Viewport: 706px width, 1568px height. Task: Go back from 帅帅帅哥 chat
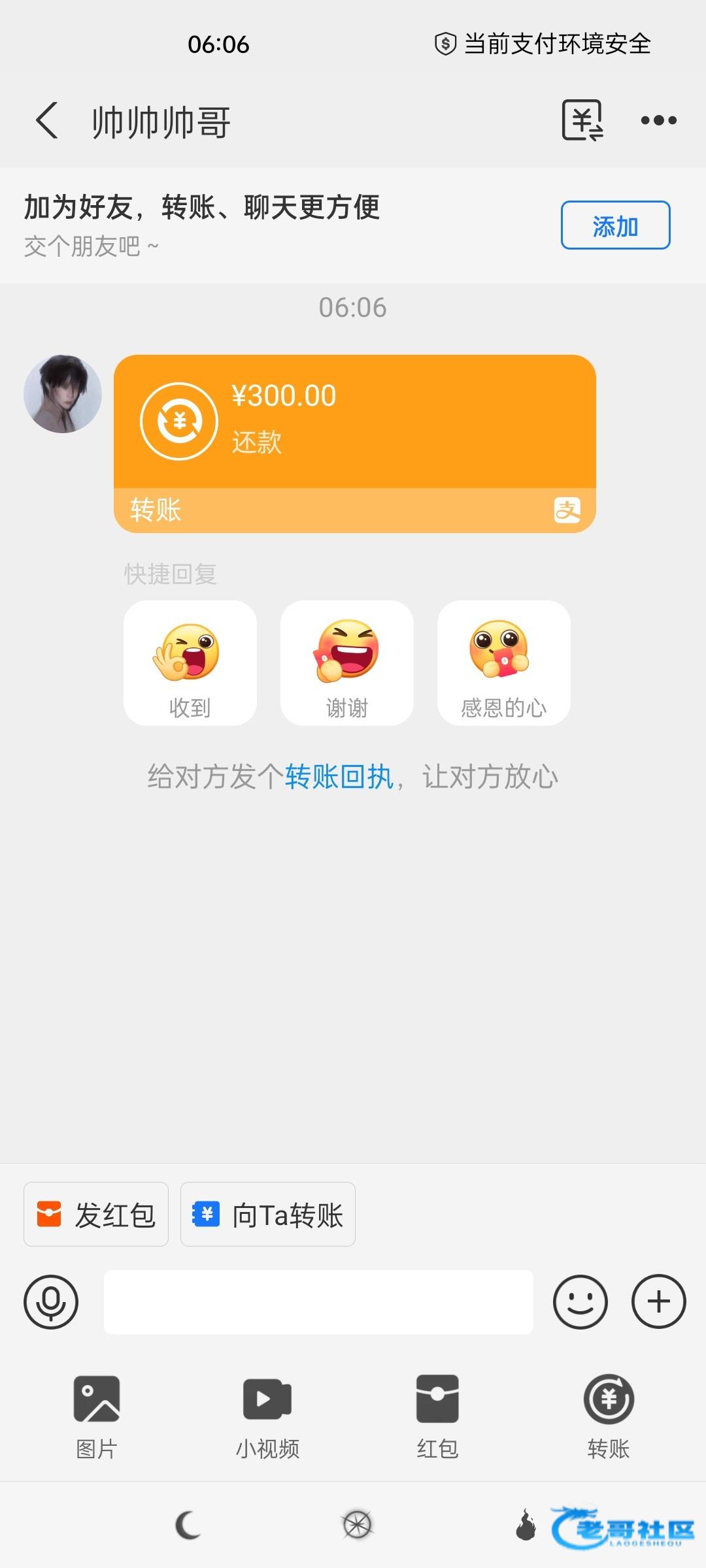pos(47,121)
